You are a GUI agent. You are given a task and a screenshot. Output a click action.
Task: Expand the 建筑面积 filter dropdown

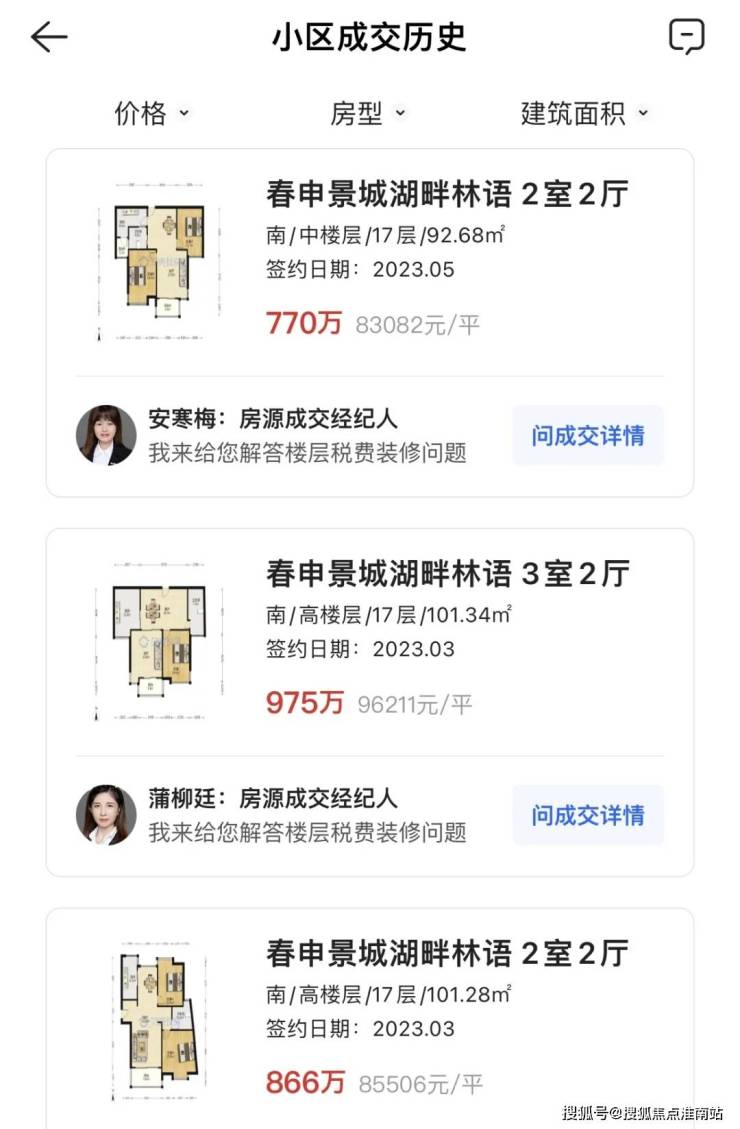pyautogui.click(x=585, y=114)
